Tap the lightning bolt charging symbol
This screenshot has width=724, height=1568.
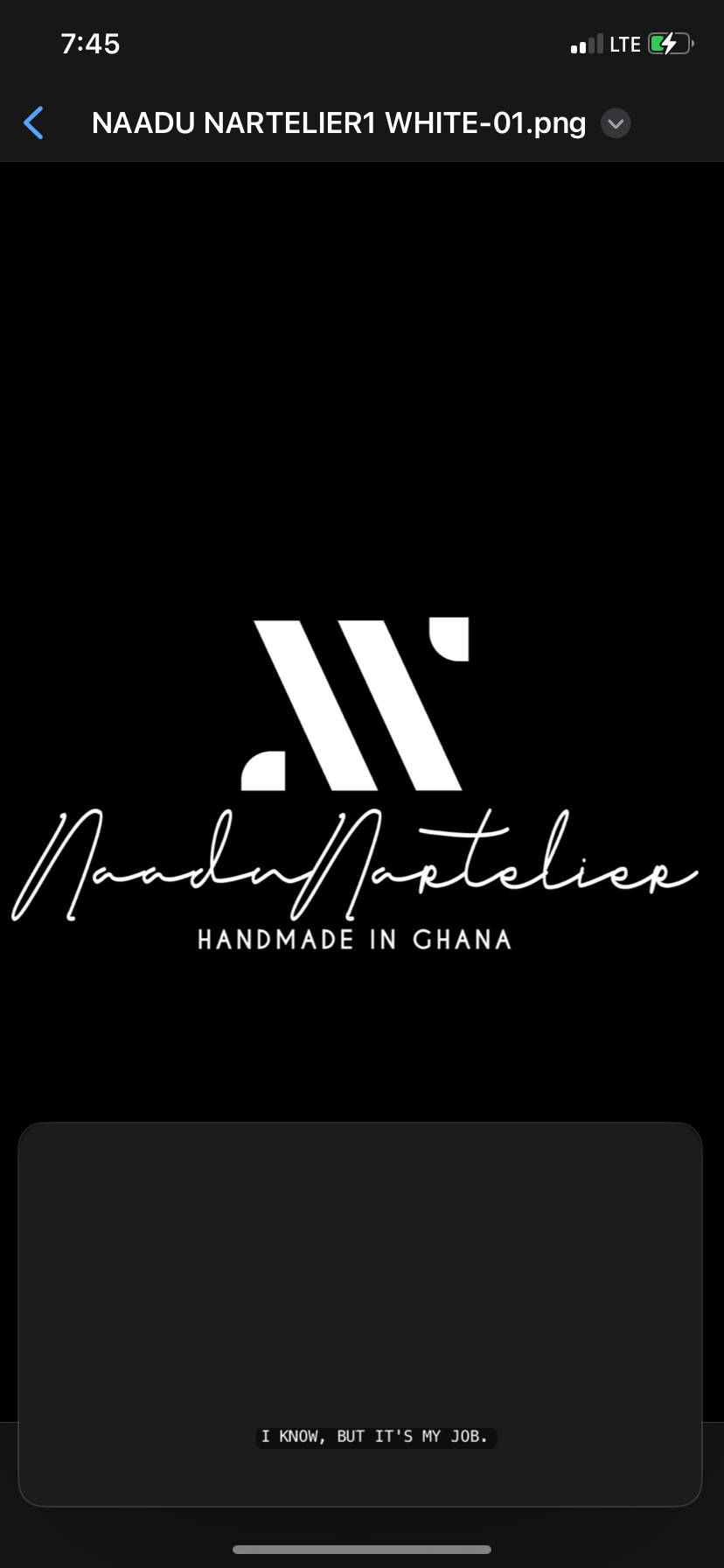pyautogui.click(x=670, y=43)
